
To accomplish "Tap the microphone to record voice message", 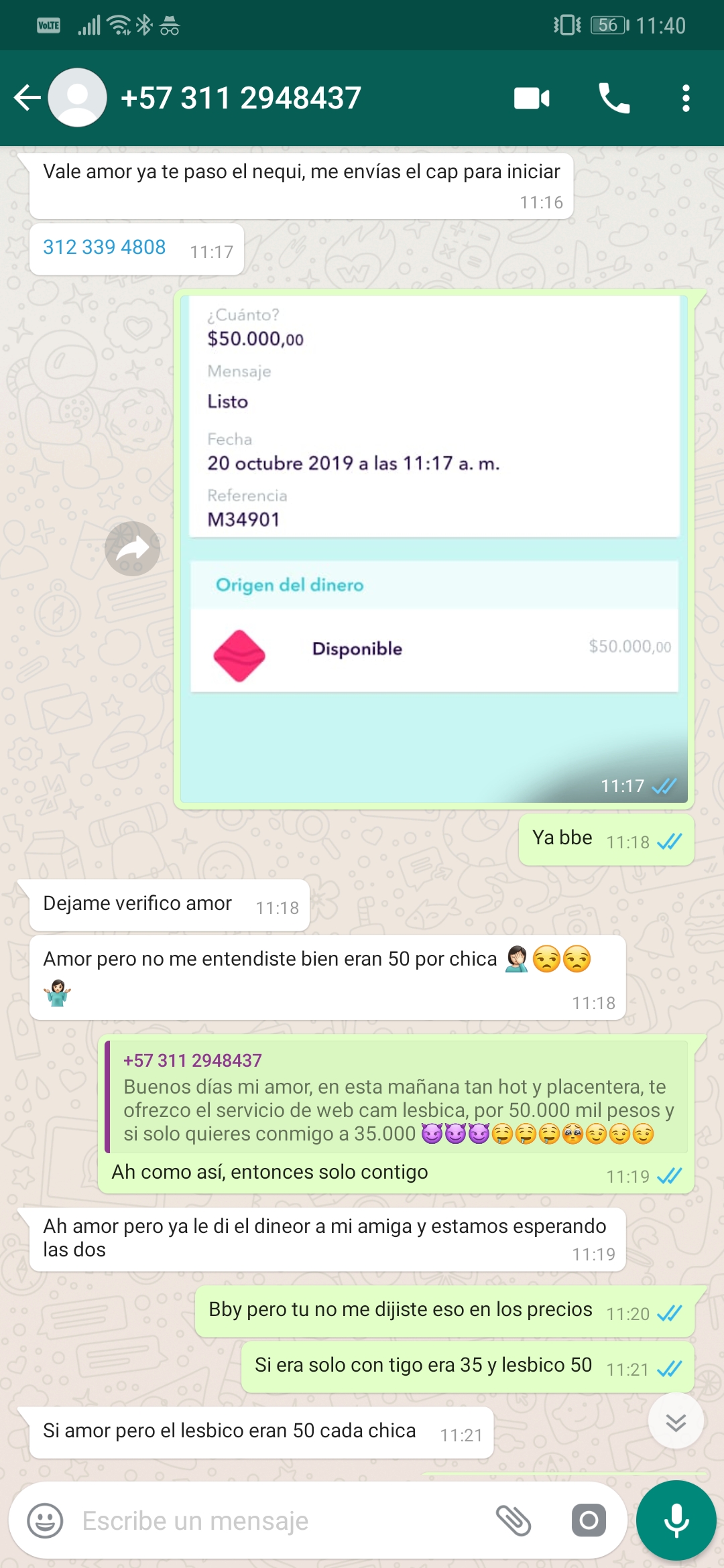I will tap(676, 1520).
